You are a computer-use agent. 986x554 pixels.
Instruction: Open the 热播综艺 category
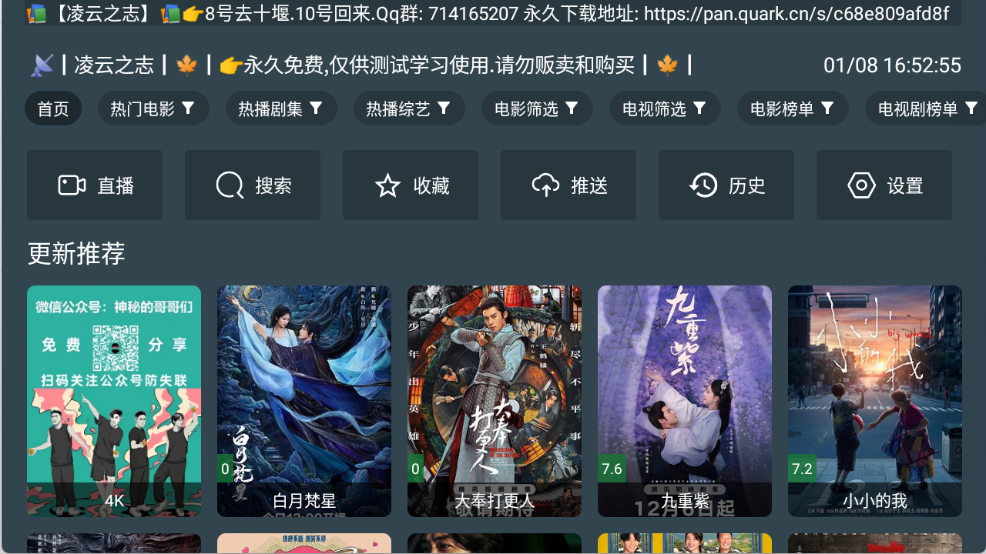pos(408,109)
